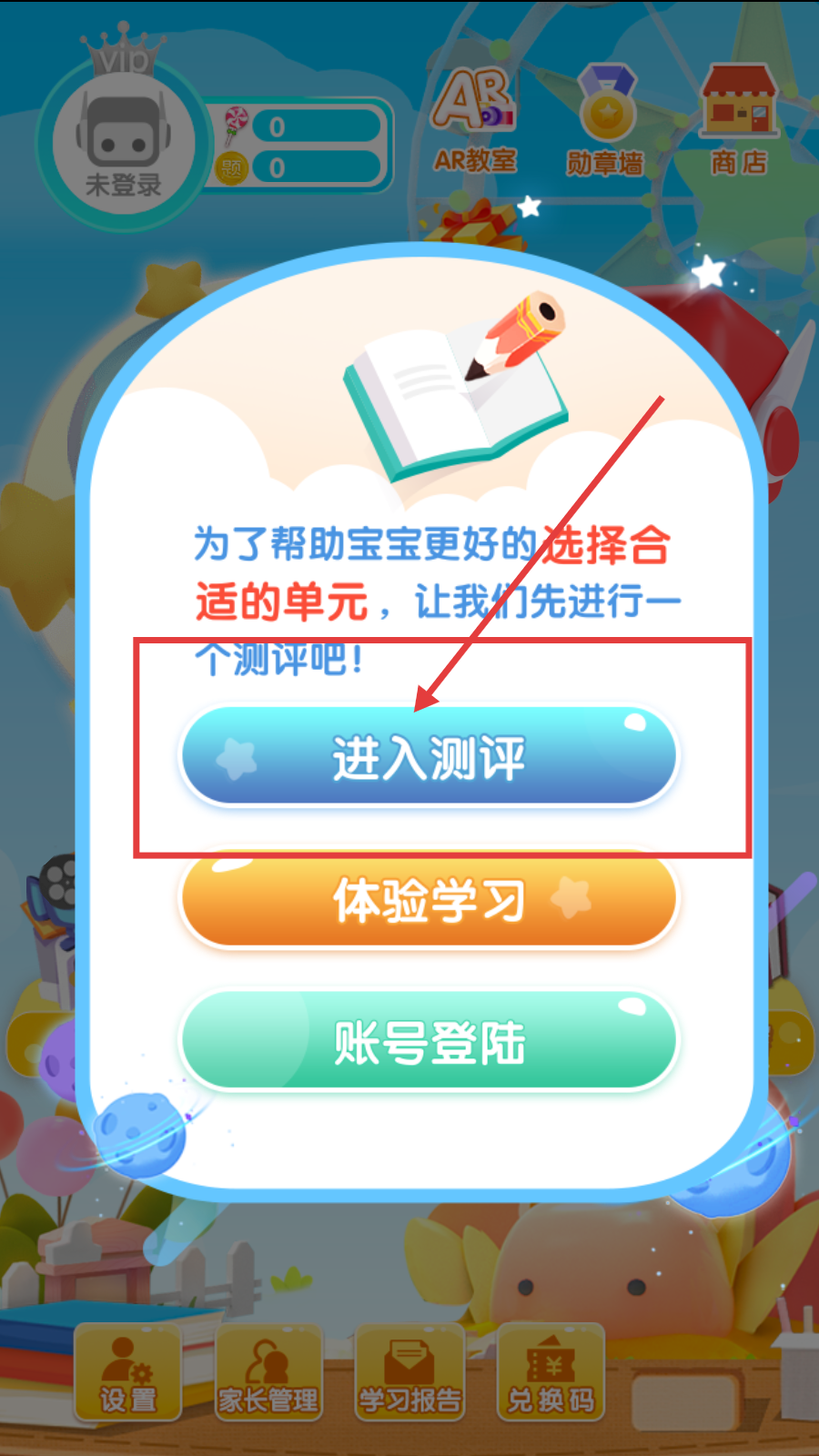Choose 体验学习 to try learning
The image size is (819, 1456).
tap(429, 900)
